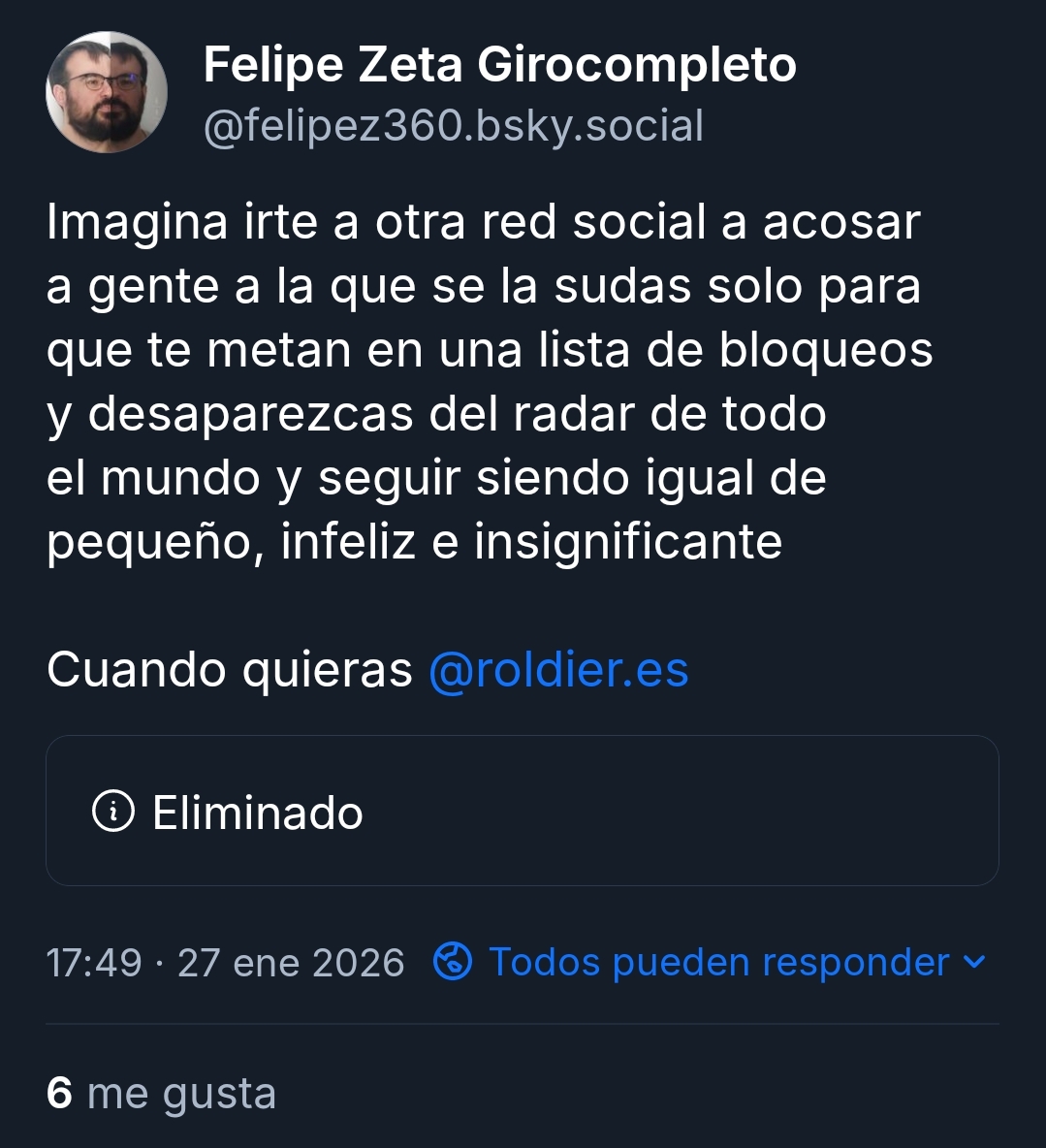View the 6 me gusta list
Screen dimensions: 1046x1148
(x=161, y=1094)
